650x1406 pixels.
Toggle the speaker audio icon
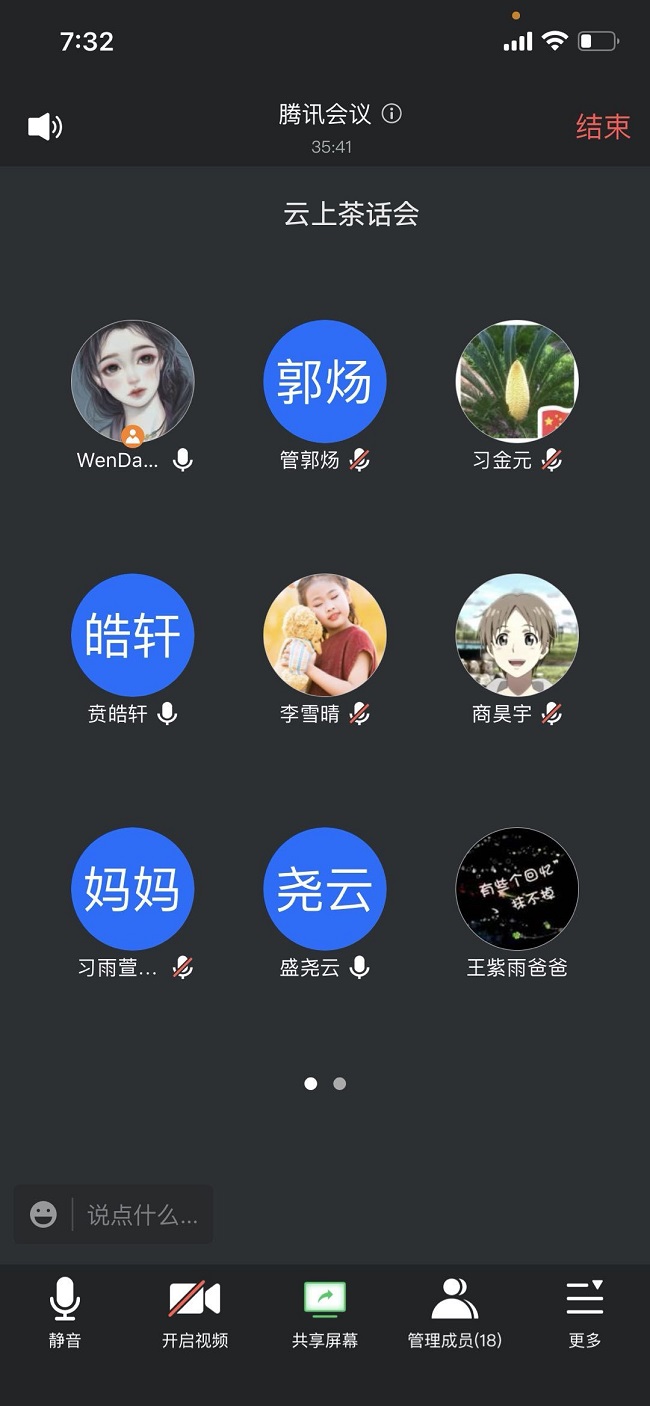point(45,127)
